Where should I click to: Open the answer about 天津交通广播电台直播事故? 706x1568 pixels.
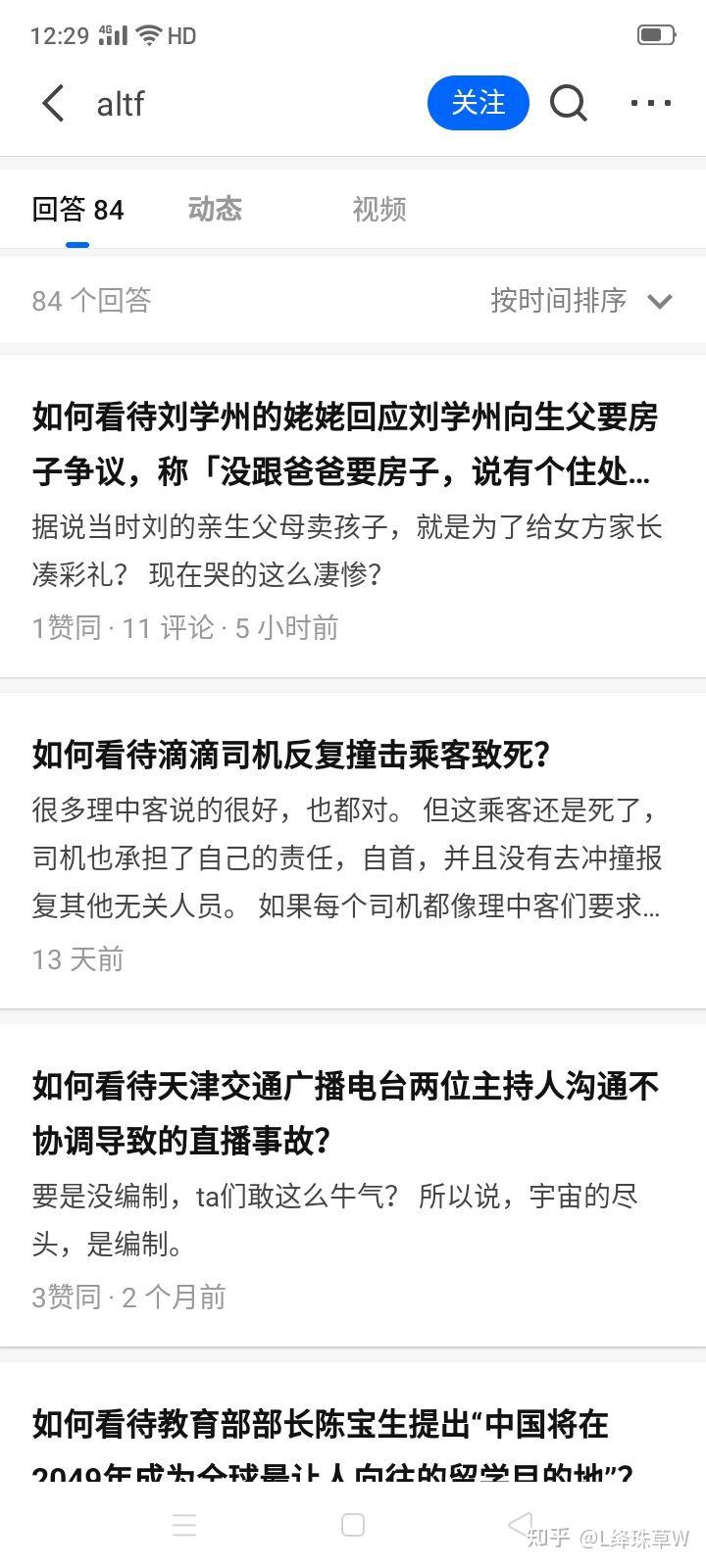[x=353, y=1186]
